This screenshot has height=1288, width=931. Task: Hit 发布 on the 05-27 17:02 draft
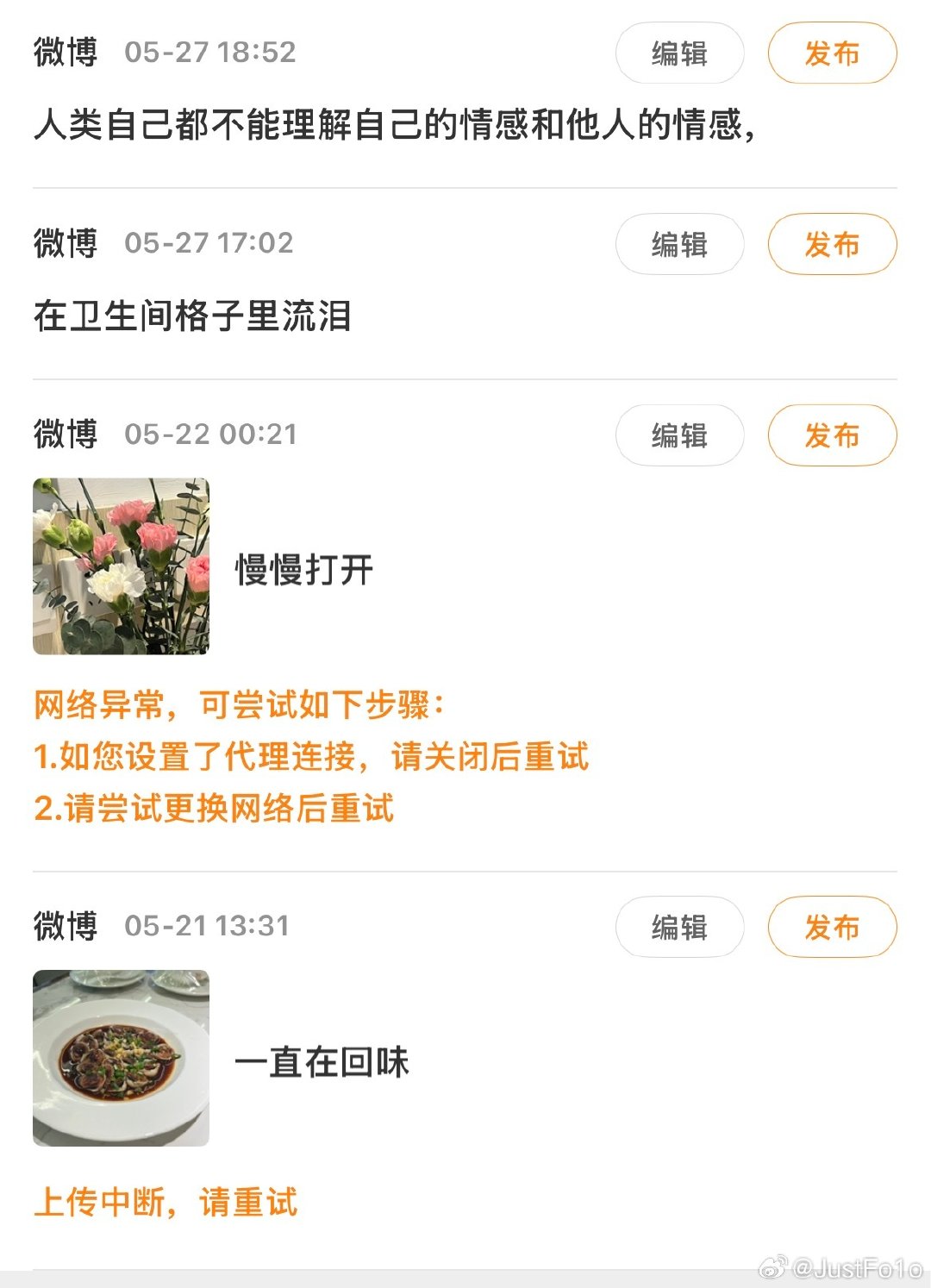(x=832, y=245)
